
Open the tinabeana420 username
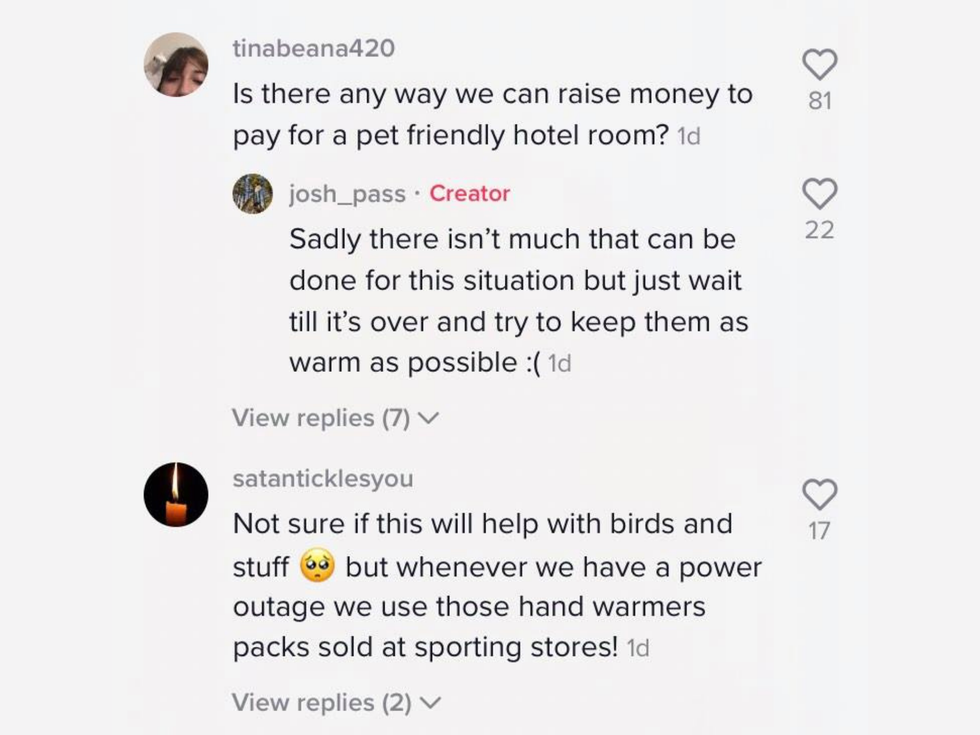pos(313,48)
